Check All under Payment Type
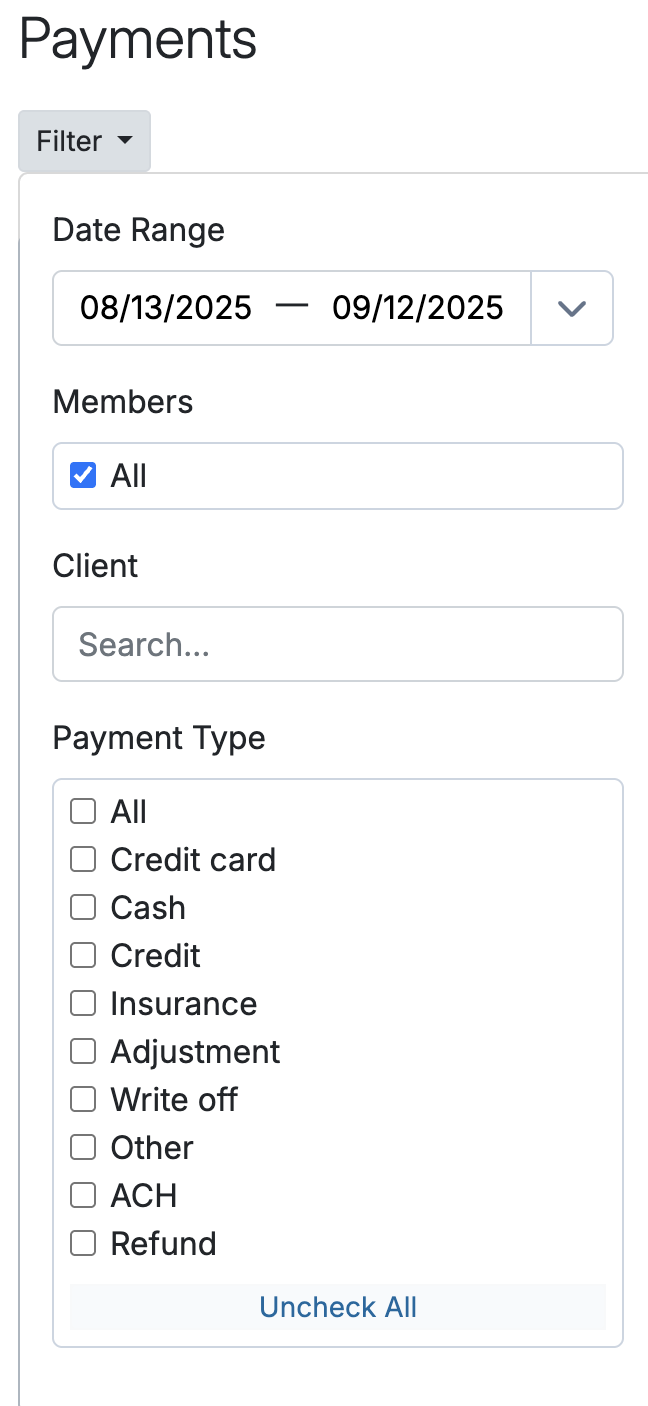The width and height of the screenshot is (648, 1406). 83,812
